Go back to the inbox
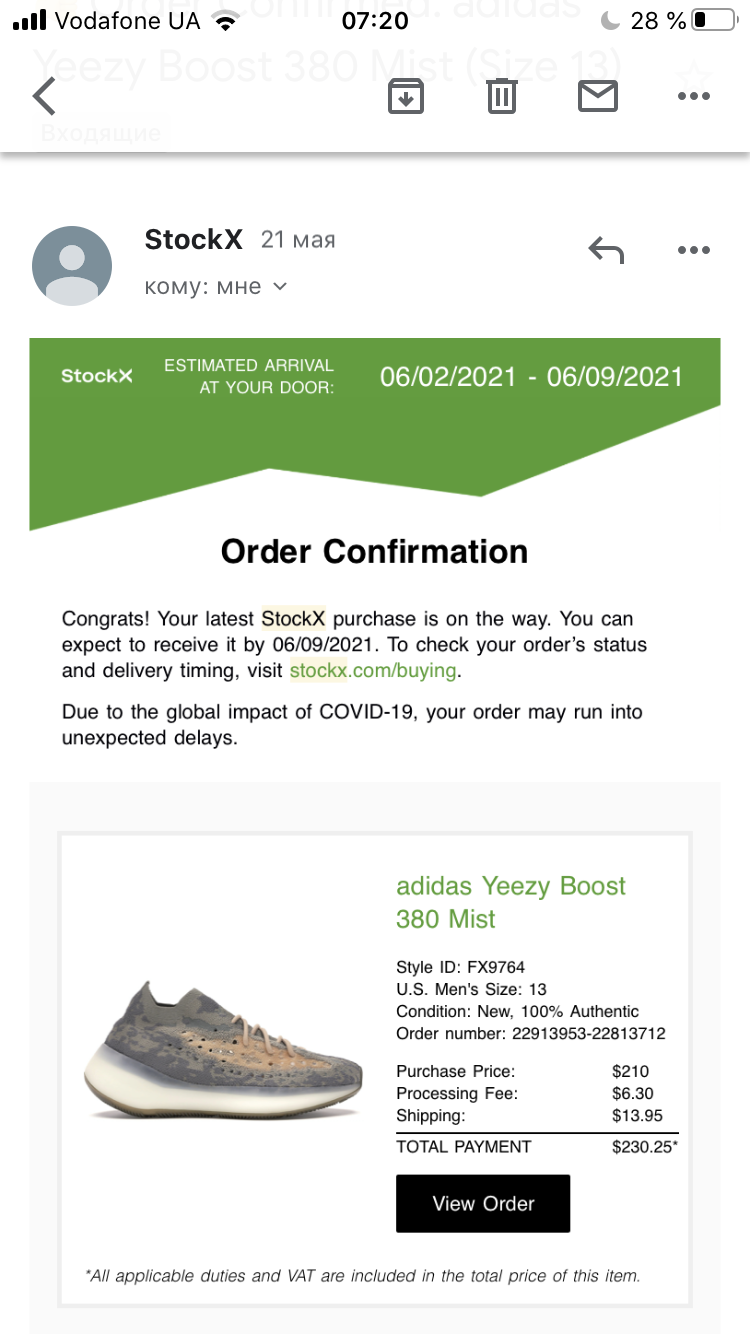The image size is (750, 1334). click(x=44, y=97)
